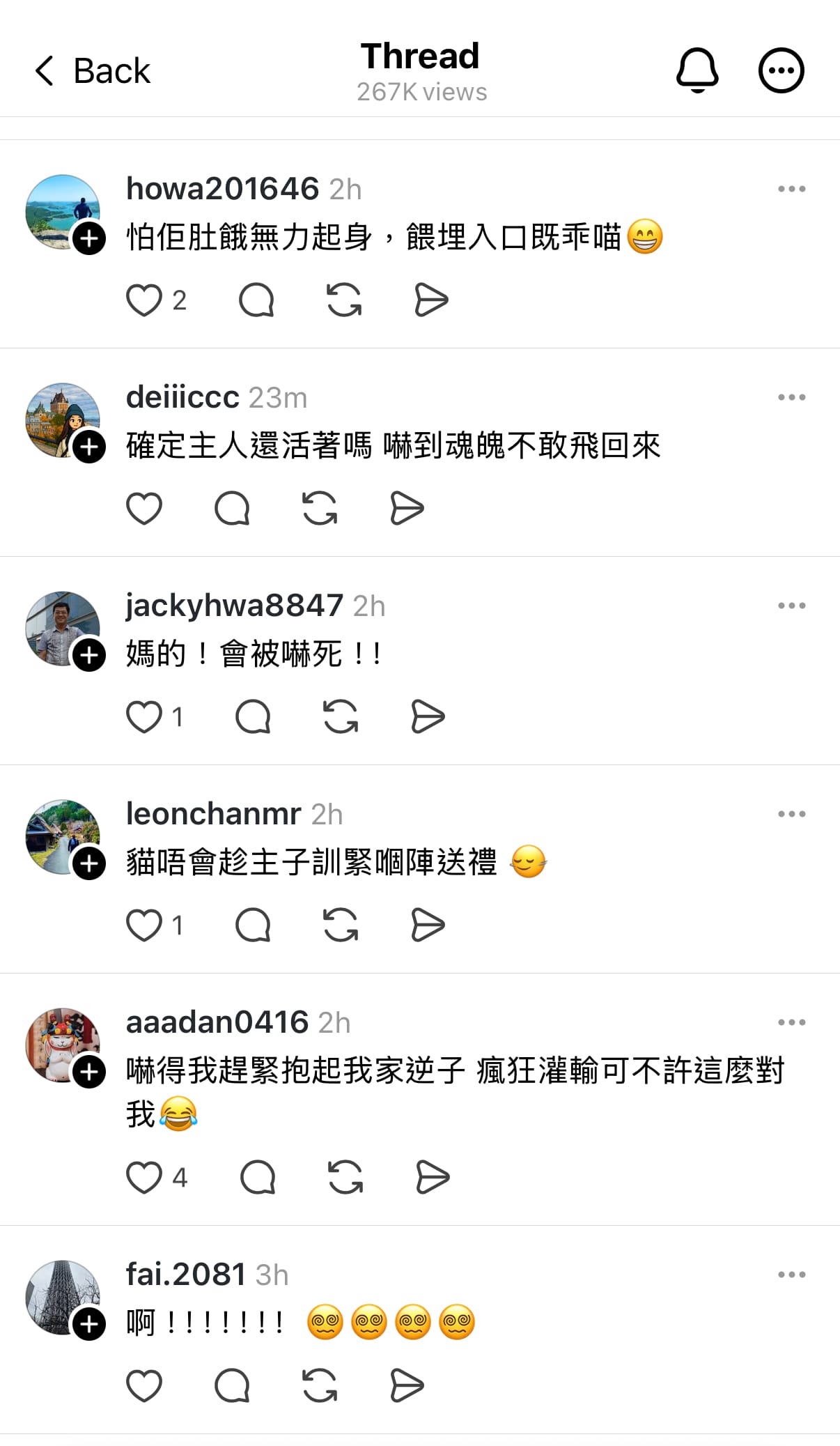Repost leonchanmr's comment
Viewport: 840px width, 1446px height.
click(x=341, y=925)
